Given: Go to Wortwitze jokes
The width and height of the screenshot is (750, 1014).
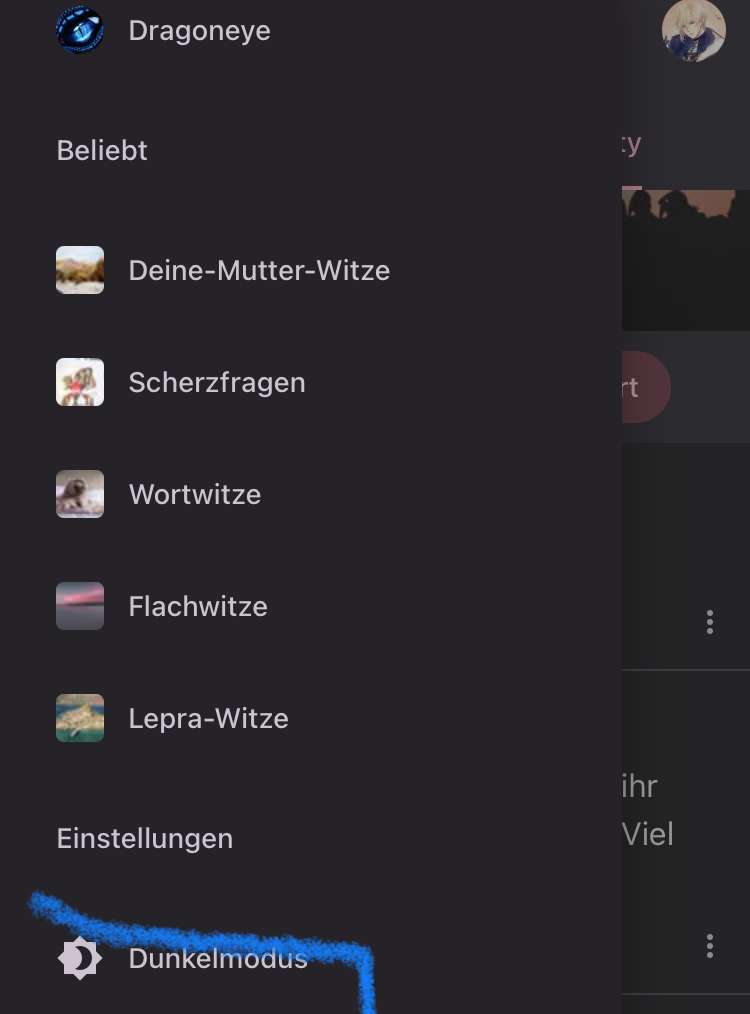Looking at the screenshot, I should [194, 494].
